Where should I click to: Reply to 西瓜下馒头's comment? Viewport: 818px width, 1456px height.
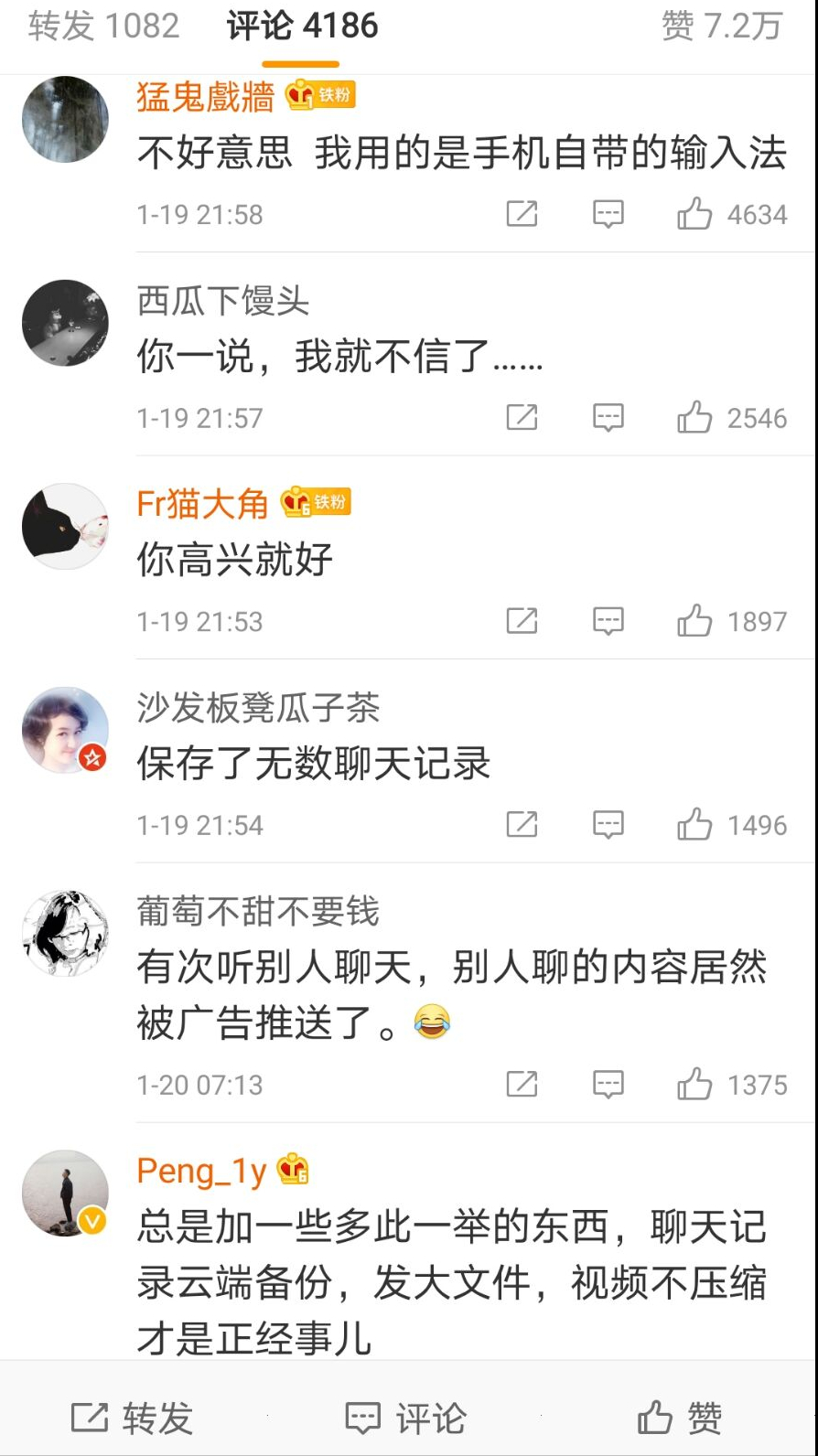(608, 418)
